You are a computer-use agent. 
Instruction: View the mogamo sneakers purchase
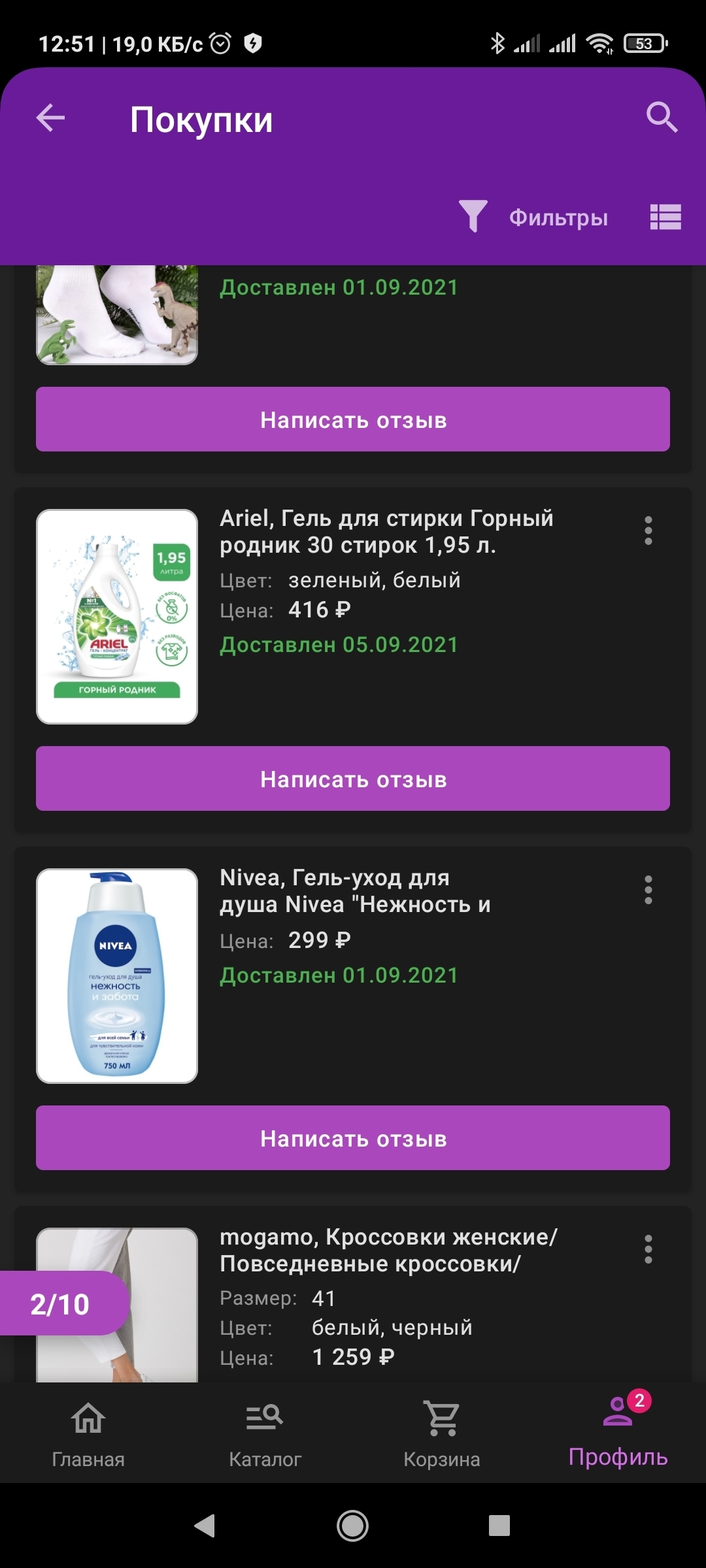[x=388, y=1250]
